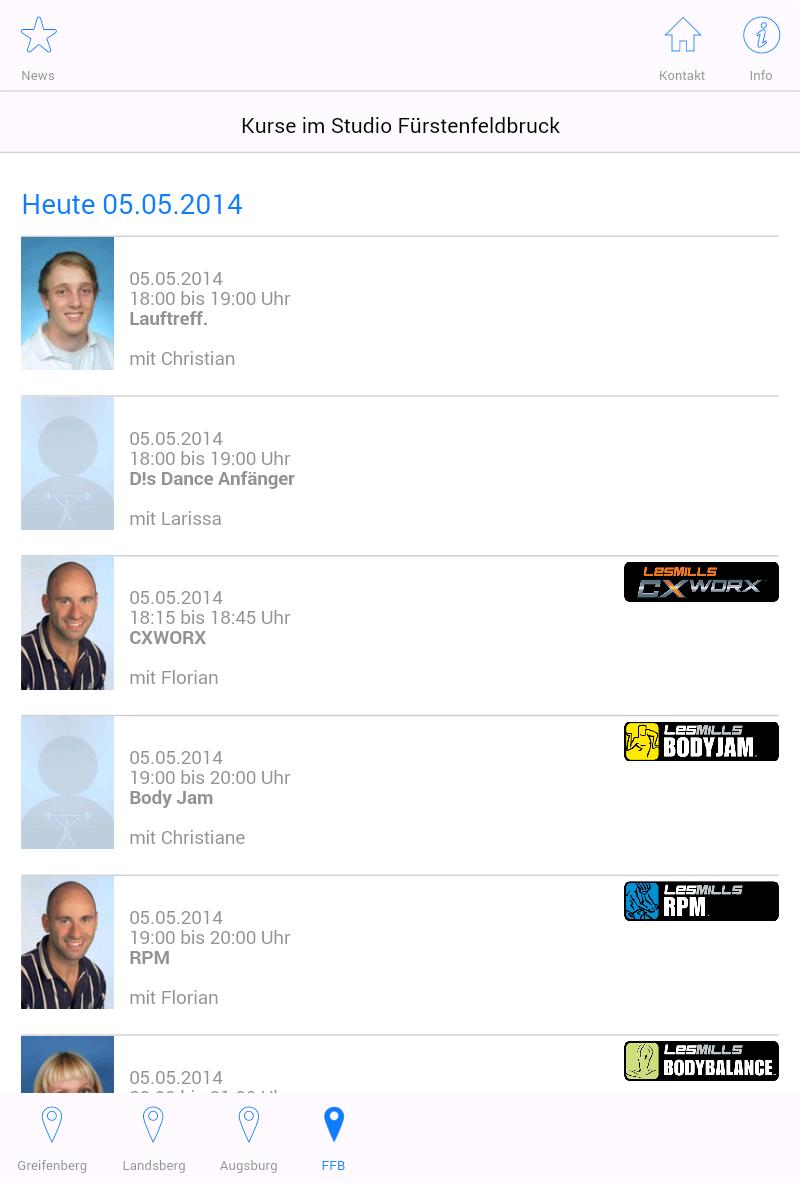This screenshot has height=1183, width=800.
Task: Select the FFB studio tab
Action: (333, 1137)
